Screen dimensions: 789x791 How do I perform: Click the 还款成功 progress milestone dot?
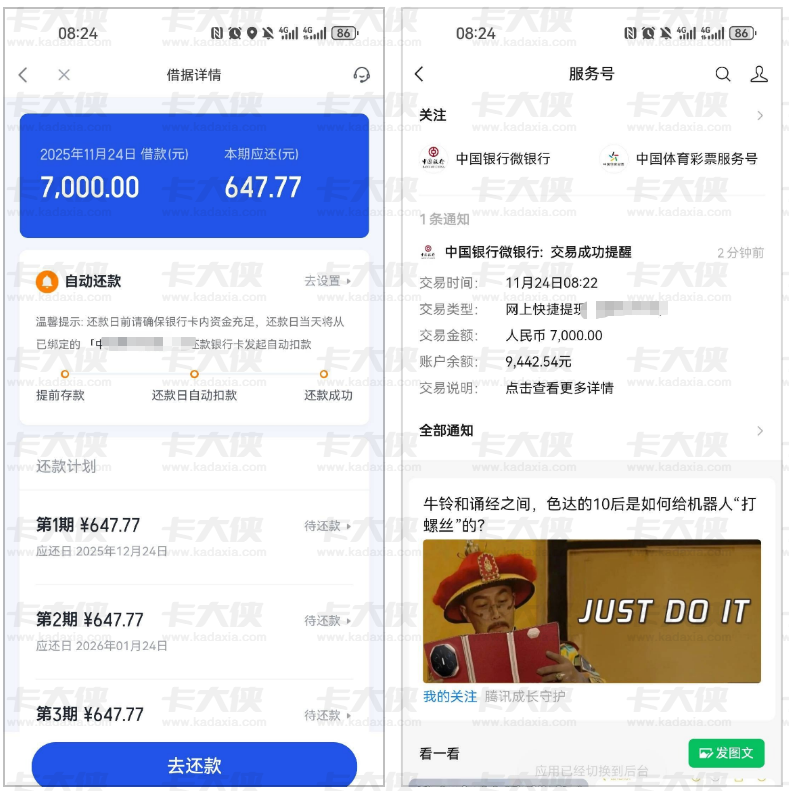click(x=324, y=375)
